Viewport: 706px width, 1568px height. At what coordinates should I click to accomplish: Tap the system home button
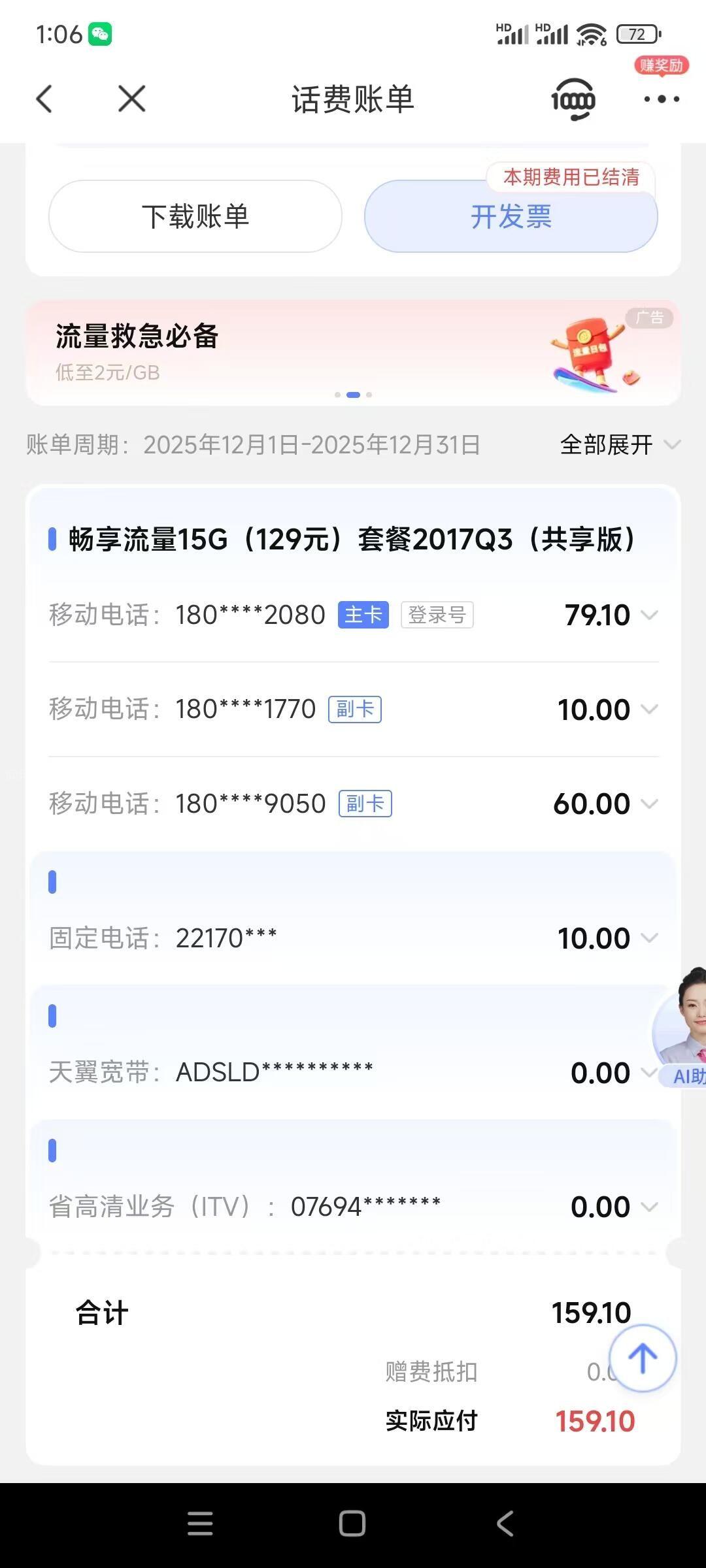coord(352,1524)
